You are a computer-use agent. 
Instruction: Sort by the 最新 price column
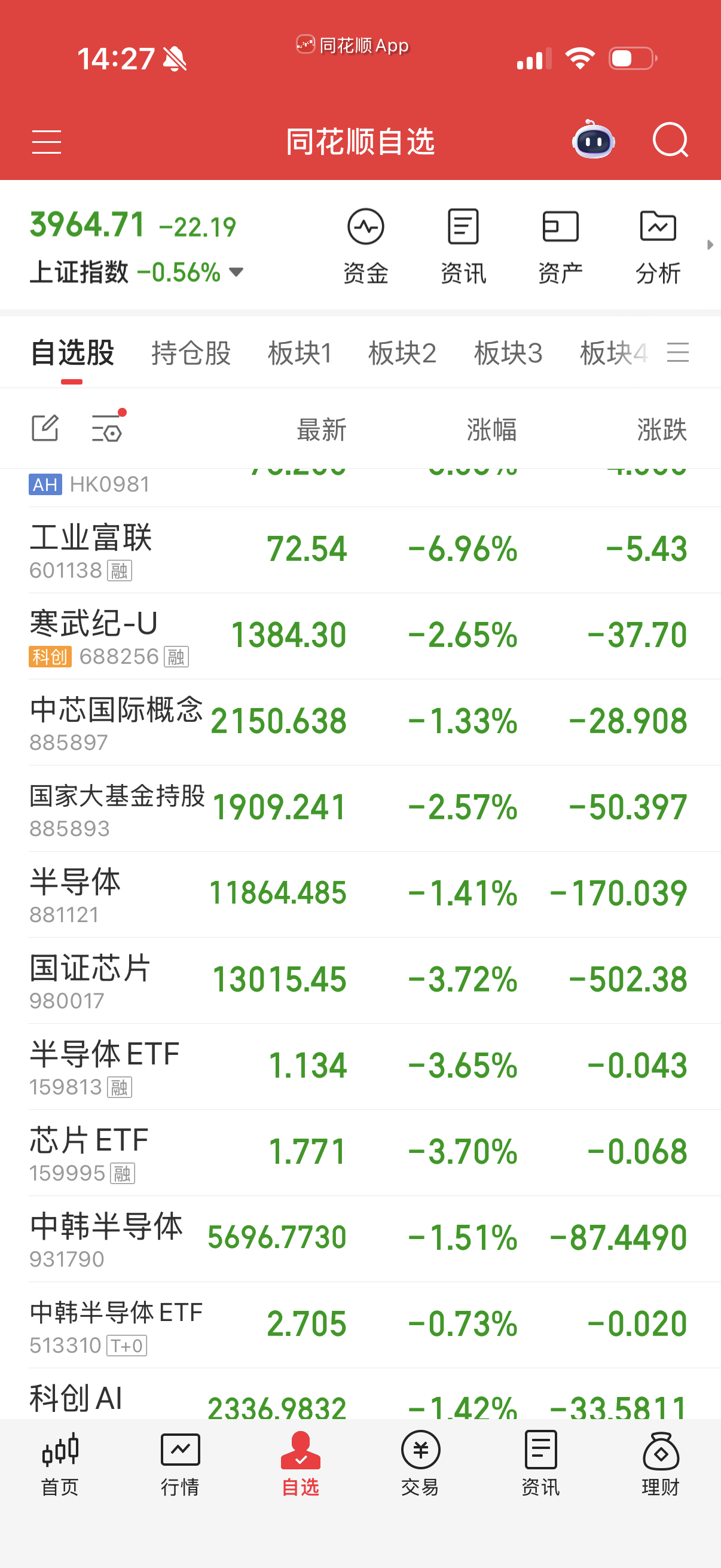320,429
